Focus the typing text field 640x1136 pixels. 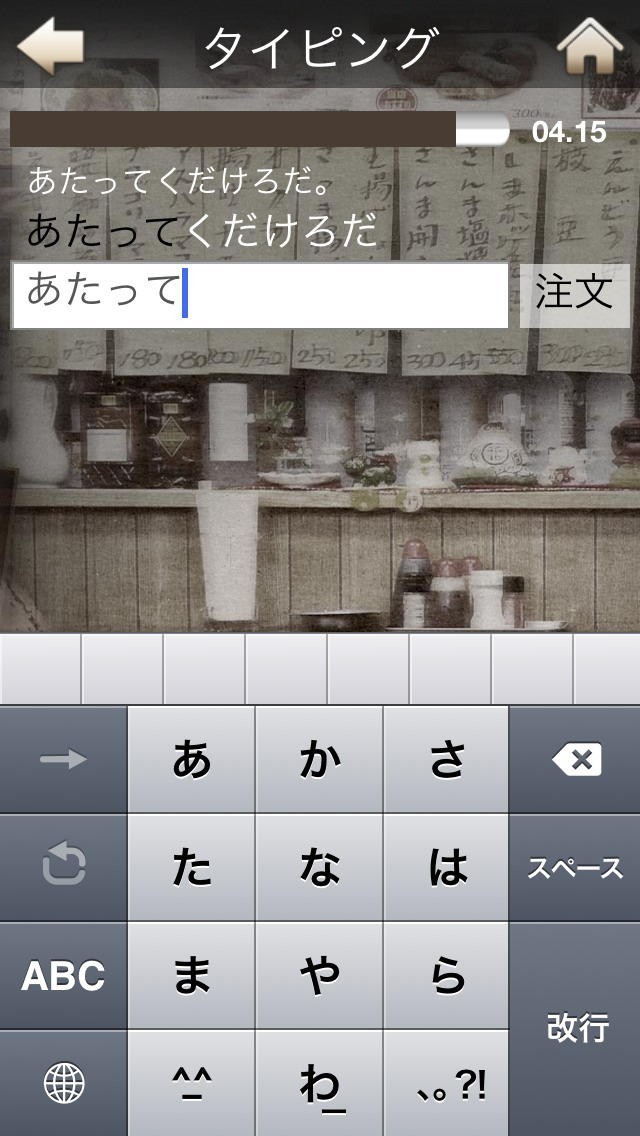point(260,294)
